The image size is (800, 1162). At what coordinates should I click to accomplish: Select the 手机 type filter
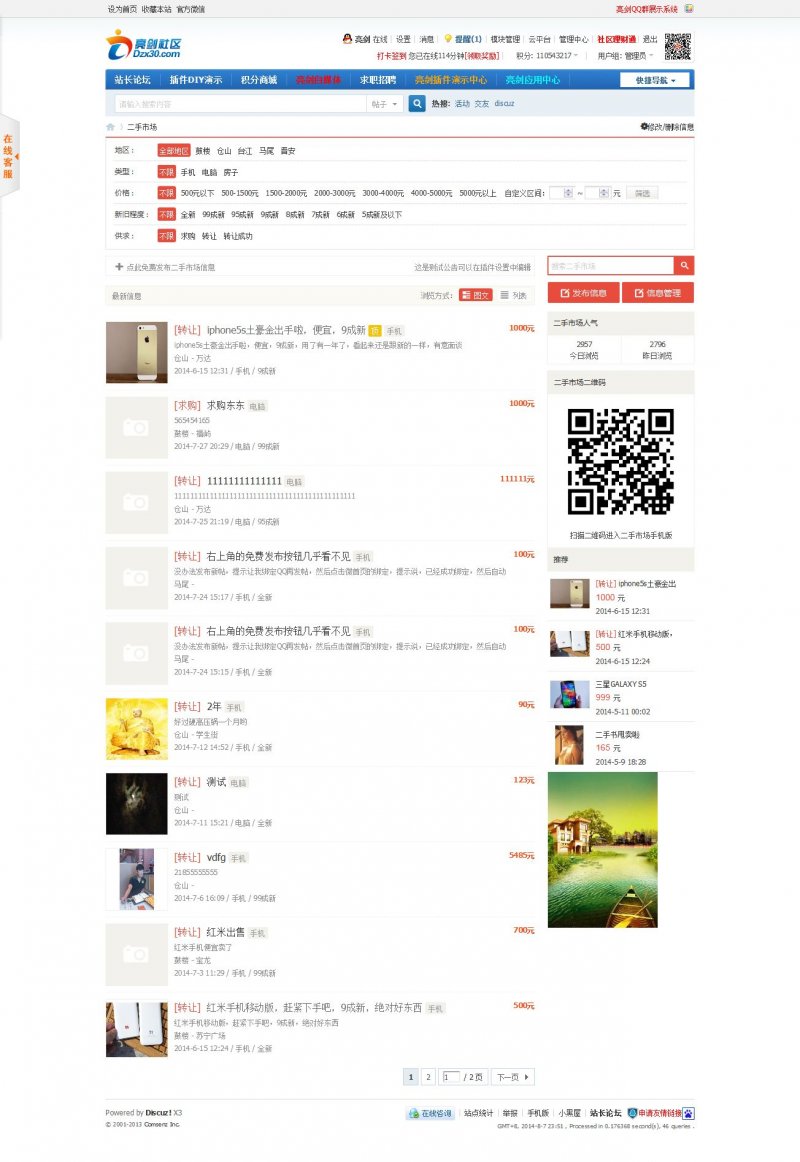point(188,172)
